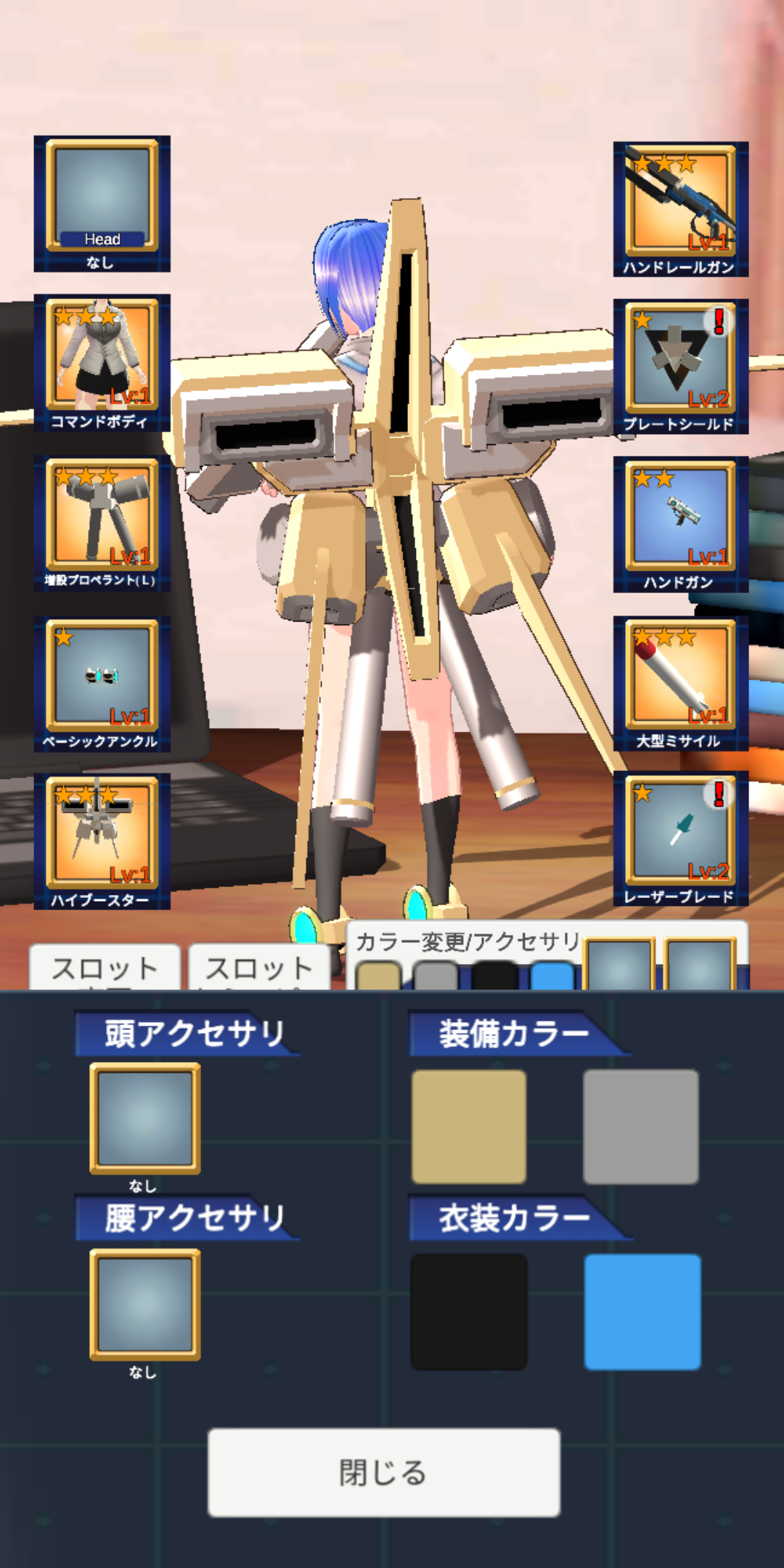
Task: Choose a 頭アクセサリ head accessory
Action: tap(144, 1118)
